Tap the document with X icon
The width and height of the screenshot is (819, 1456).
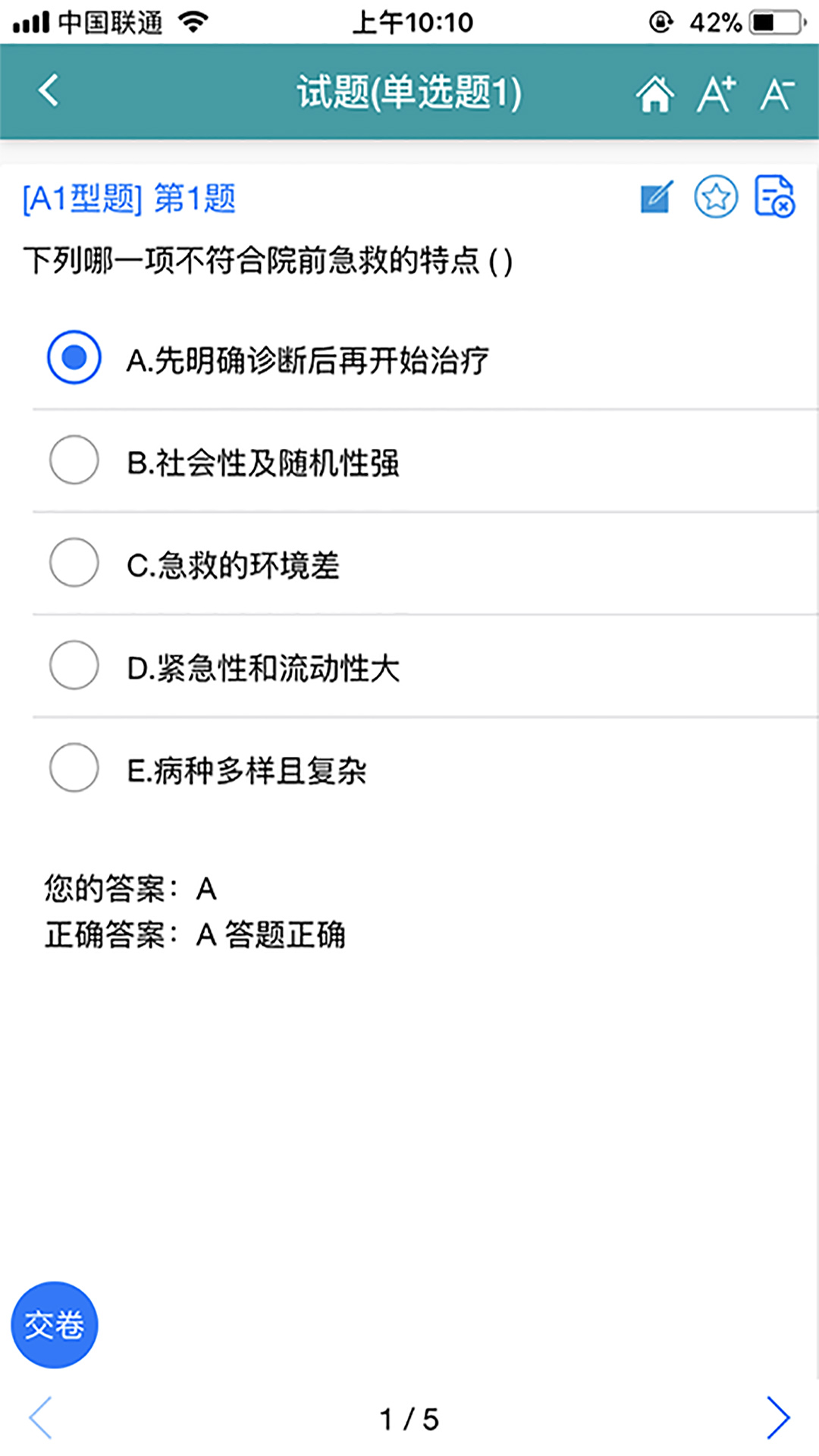tap(774, 197)
